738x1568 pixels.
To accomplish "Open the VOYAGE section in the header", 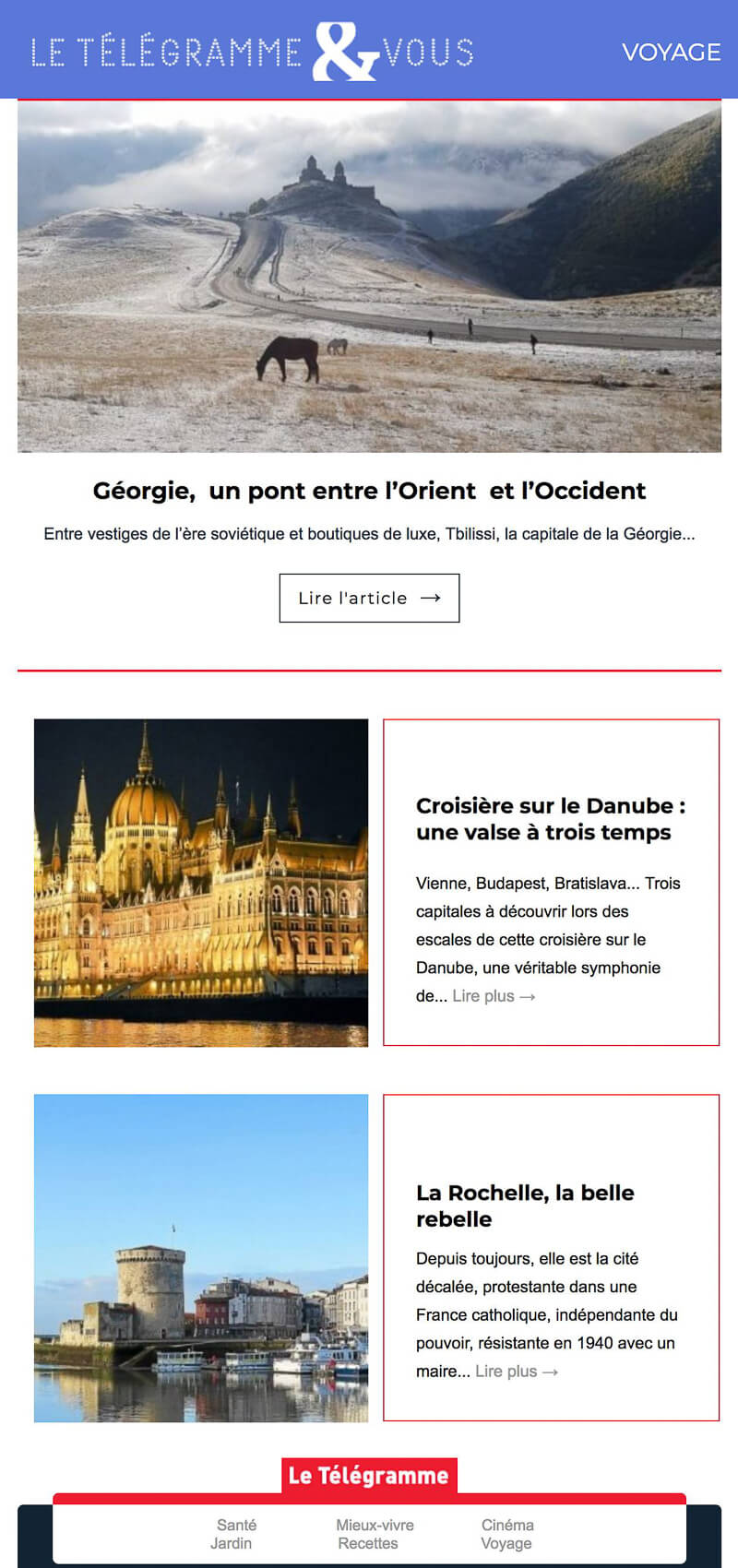I will (672, 53).
